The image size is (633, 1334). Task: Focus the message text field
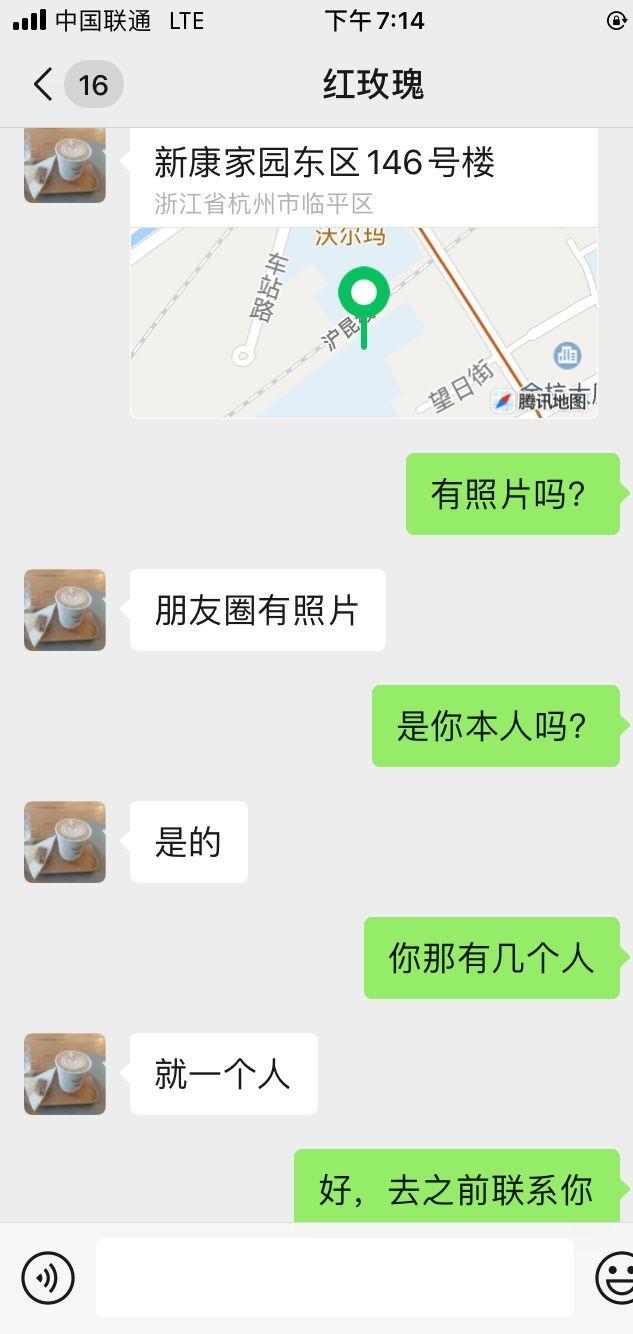tap(335, 1277)
